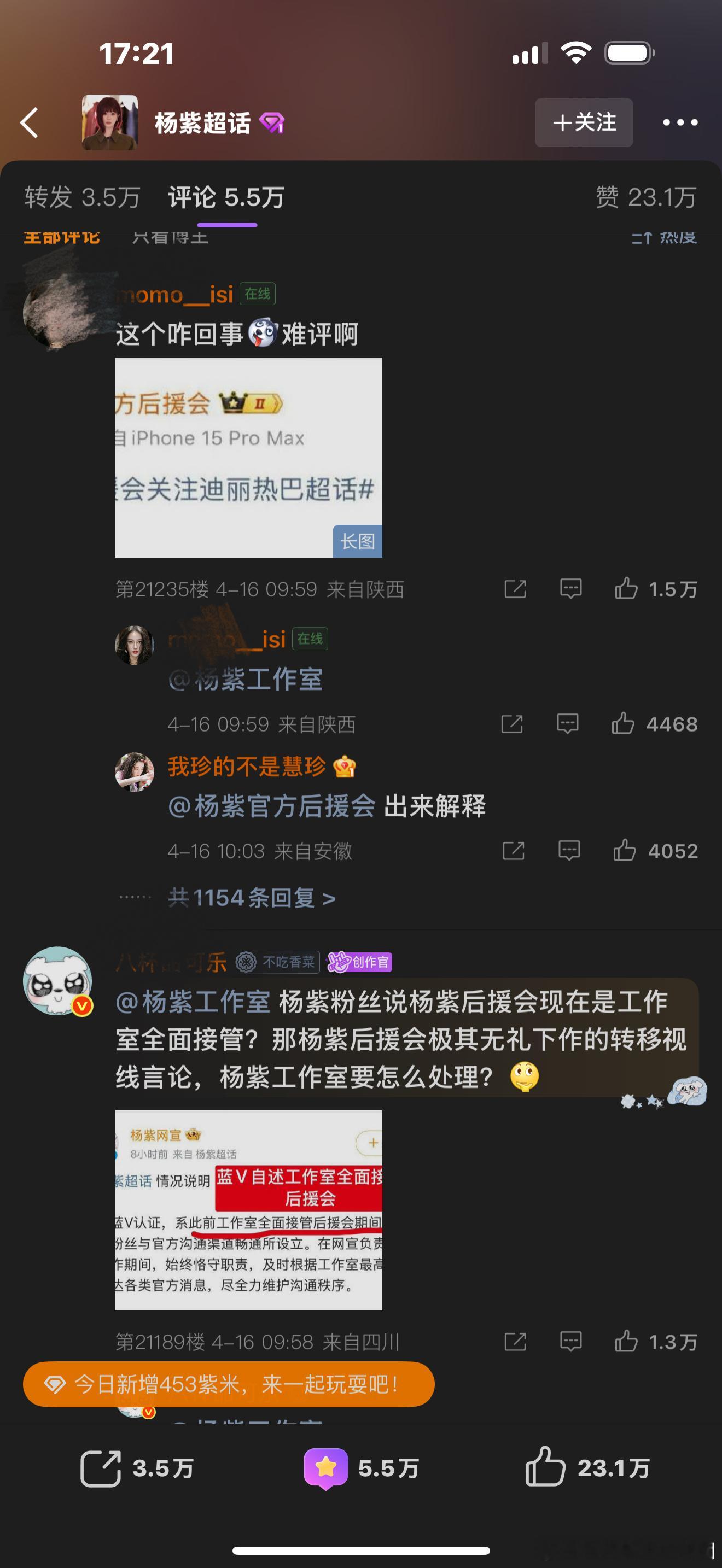Switch to the 赞 23.1万 tab
Image resolution: width=722 pixels, height=1568 pixels.
click(x=646, y=198)
